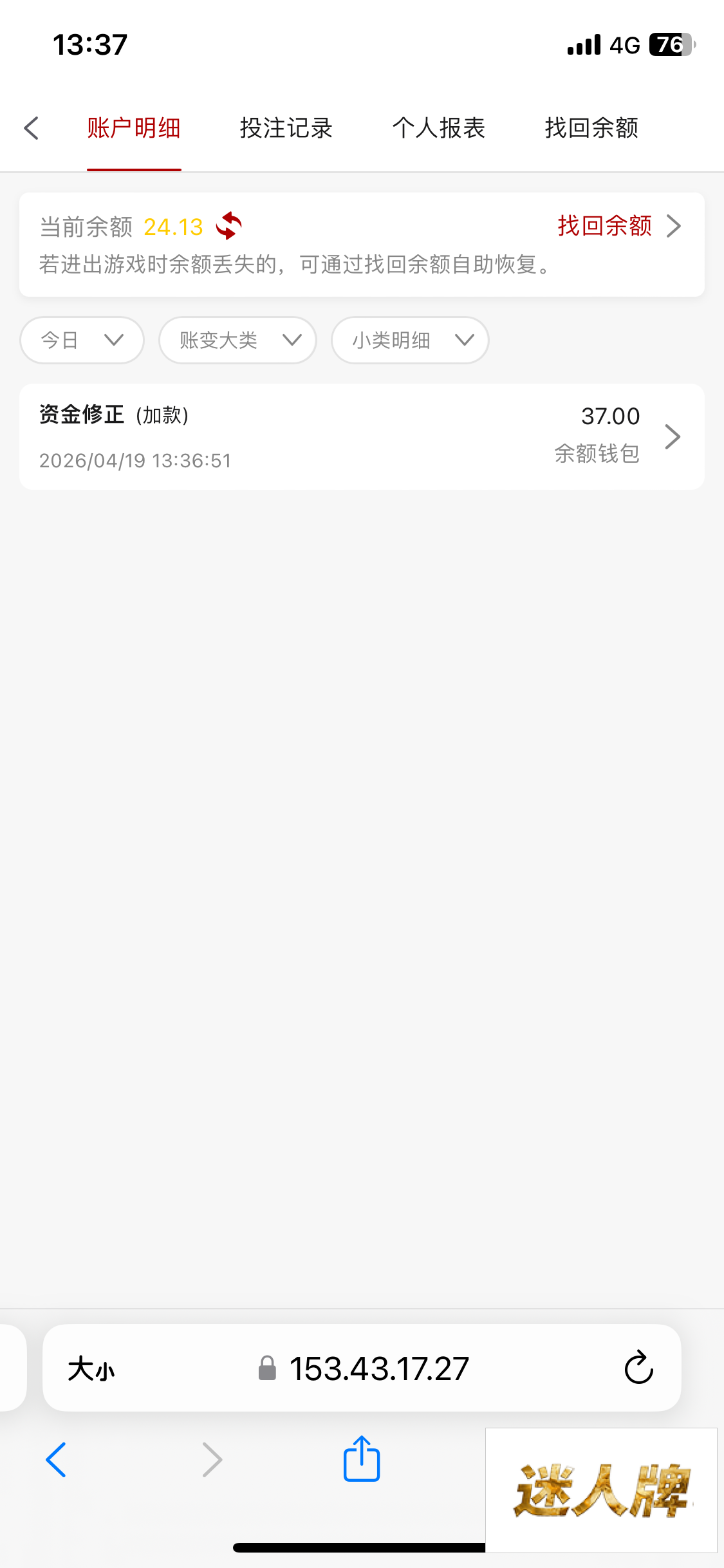724x1568 pixels.
Task: Tap the address bar showing 153.43.17.27
Action: [x=378, y=1368]
